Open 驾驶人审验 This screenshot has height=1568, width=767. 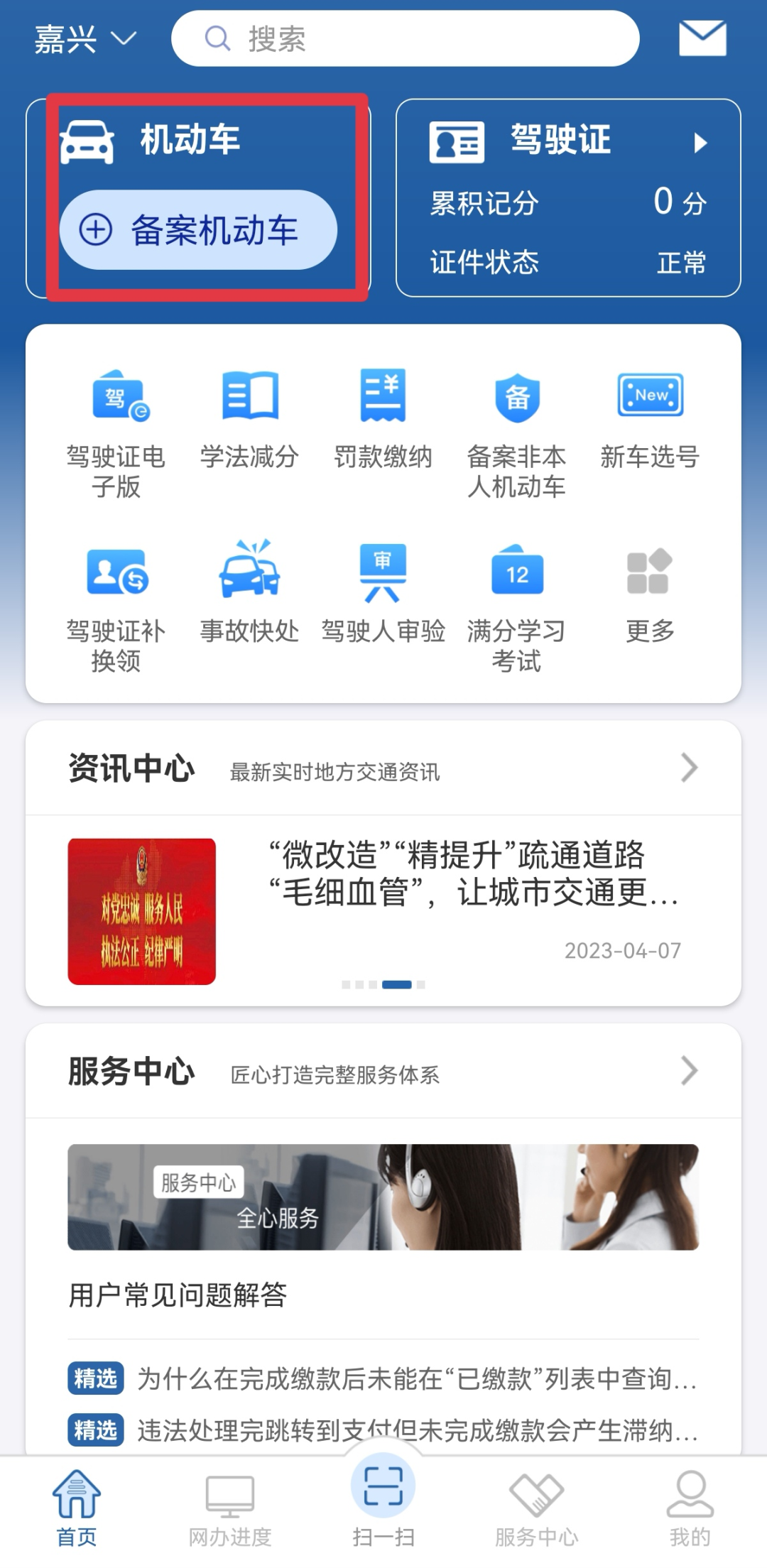(383, 593)
